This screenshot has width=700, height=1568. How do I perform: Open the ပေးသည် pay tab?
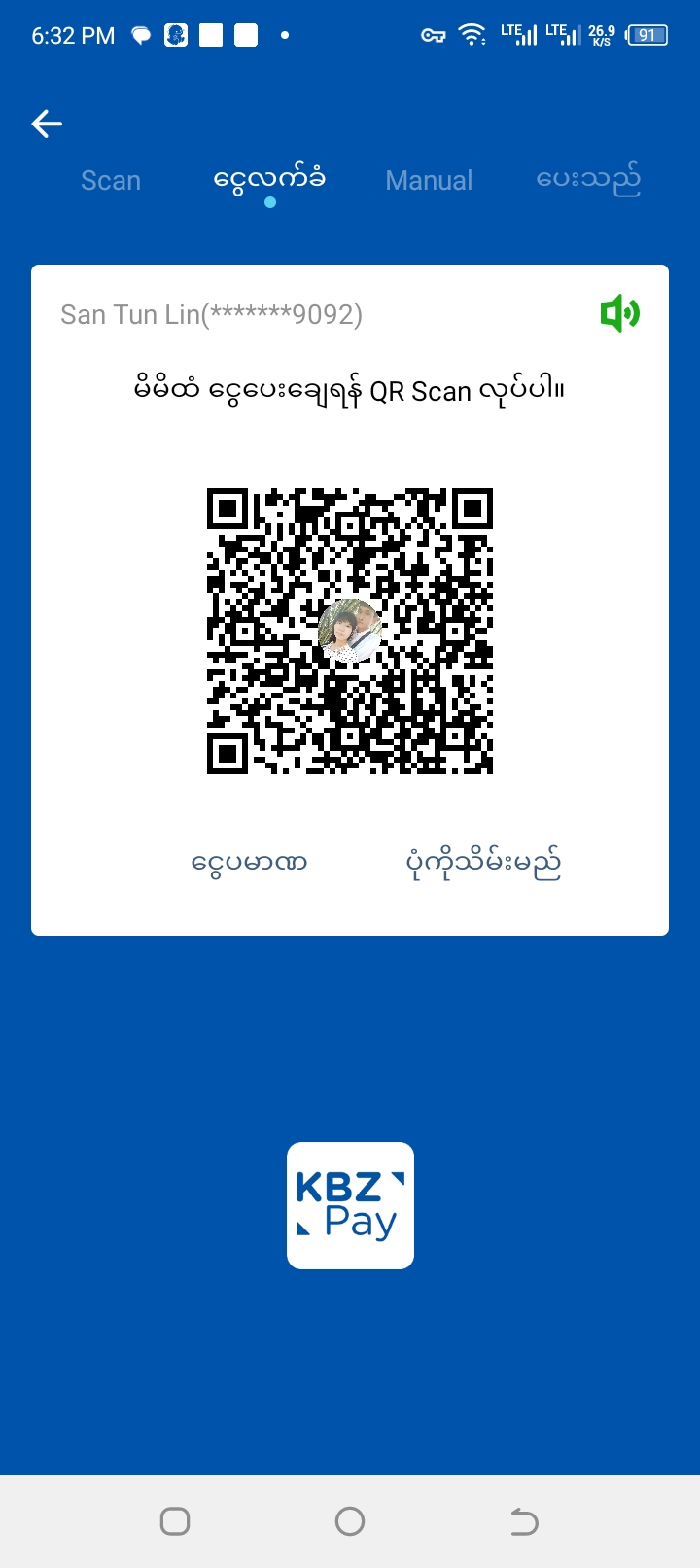[588, 180]
